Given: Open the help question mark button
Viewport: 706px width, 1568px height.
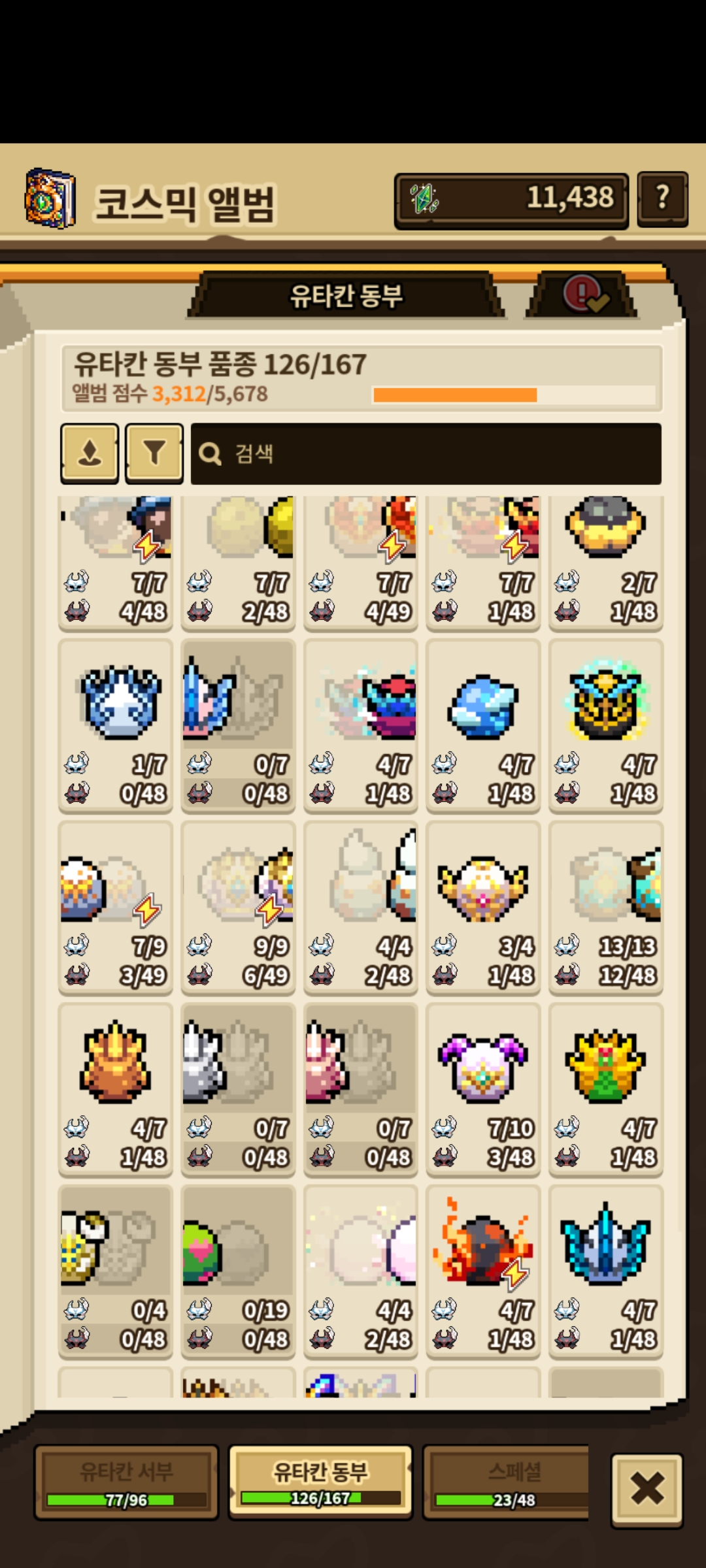Looking at the screenshot, I should click(x=662, y=199).
